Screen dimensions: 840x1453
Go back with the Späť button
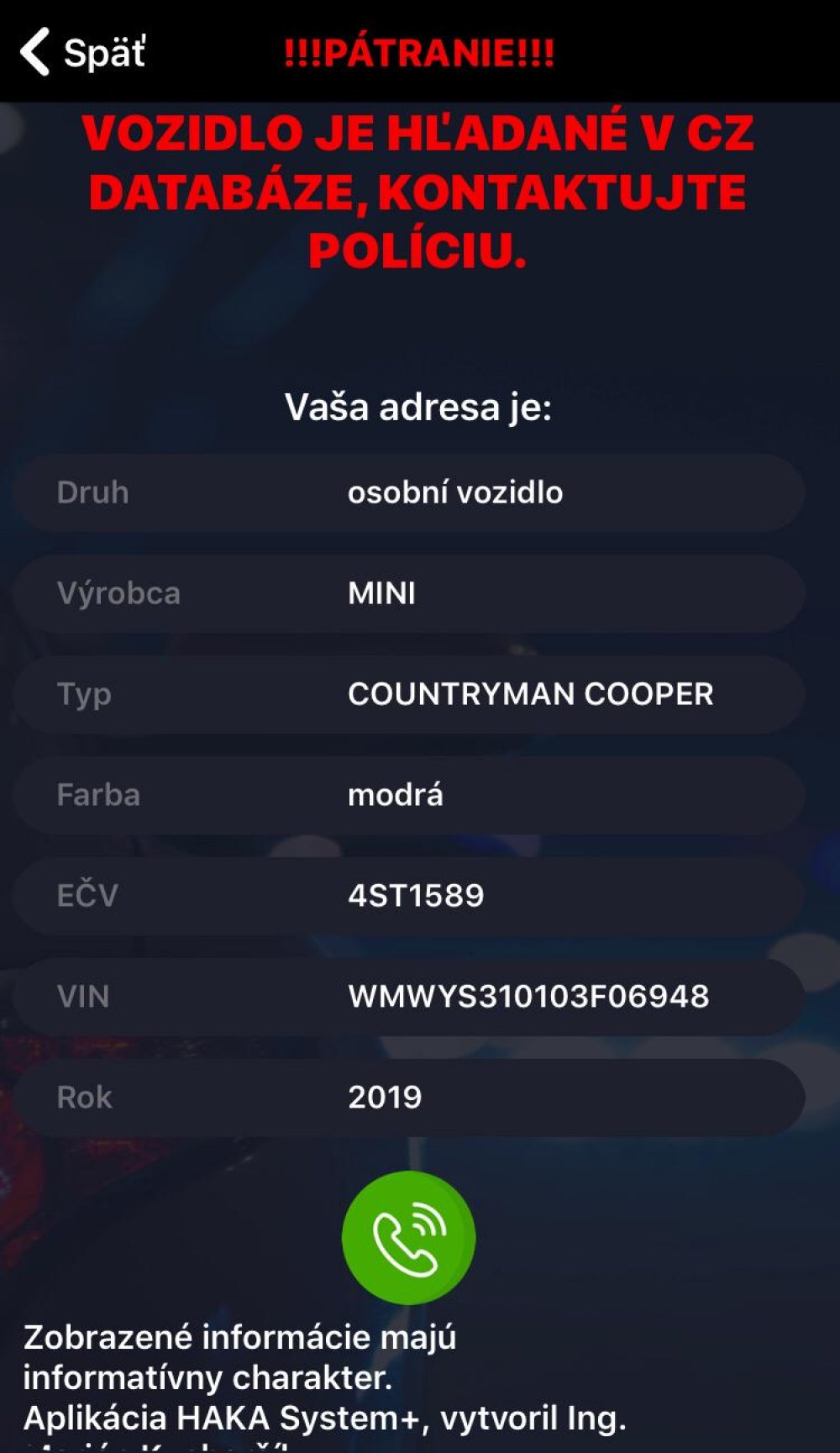pyautogui.click(x=82, y=52)
